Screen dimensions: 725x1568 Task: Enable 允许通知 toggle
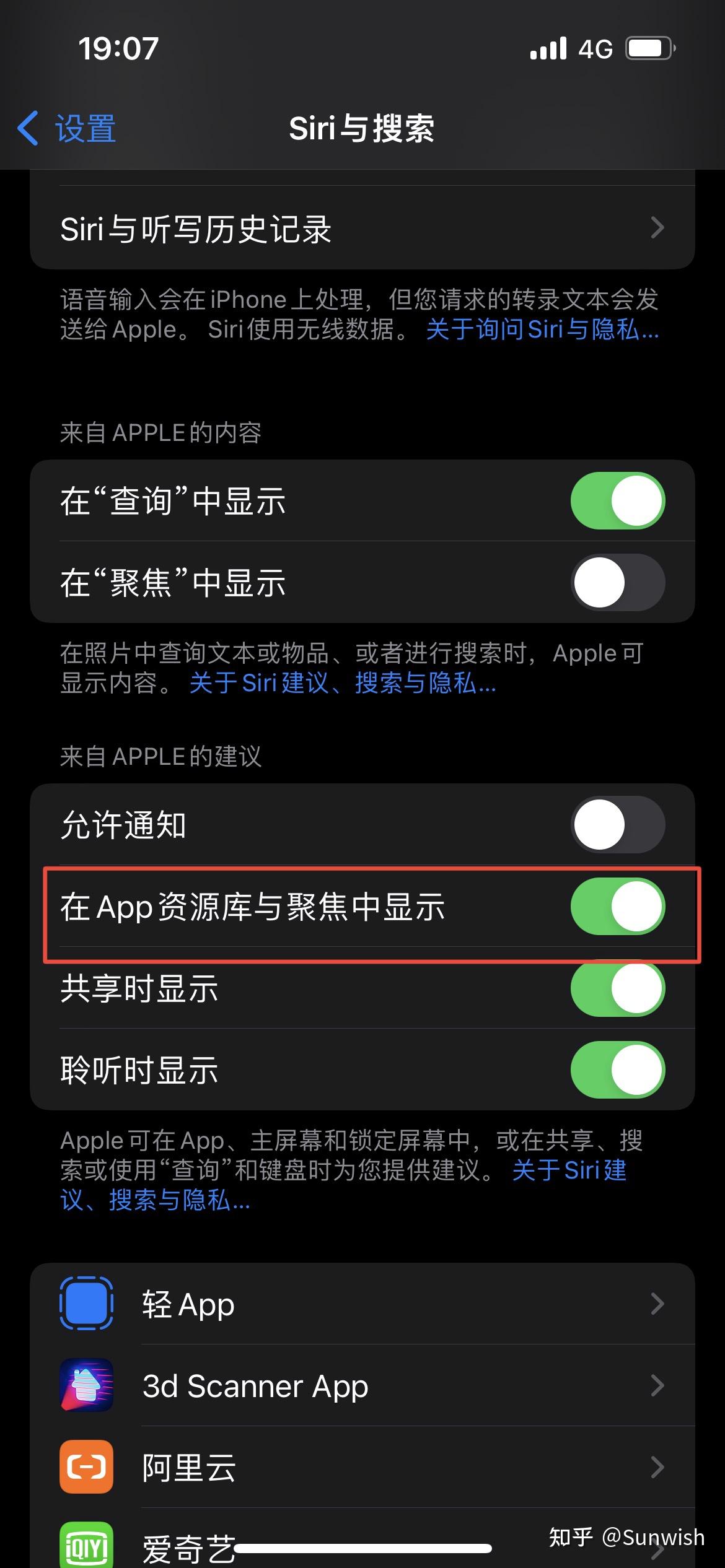618,824
